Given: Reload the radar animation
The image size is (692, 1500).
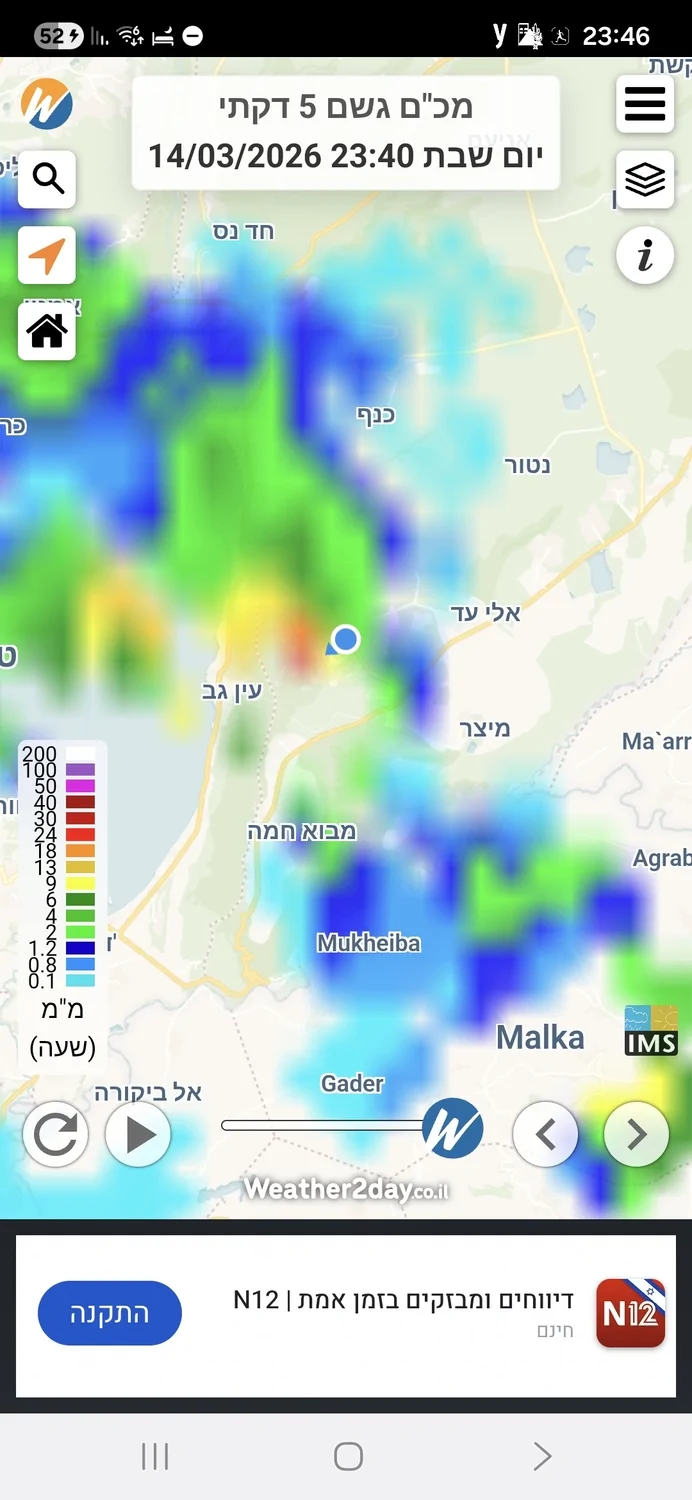Looking at the screenshot, I should pyautogui.click(x=55, y=1134).
